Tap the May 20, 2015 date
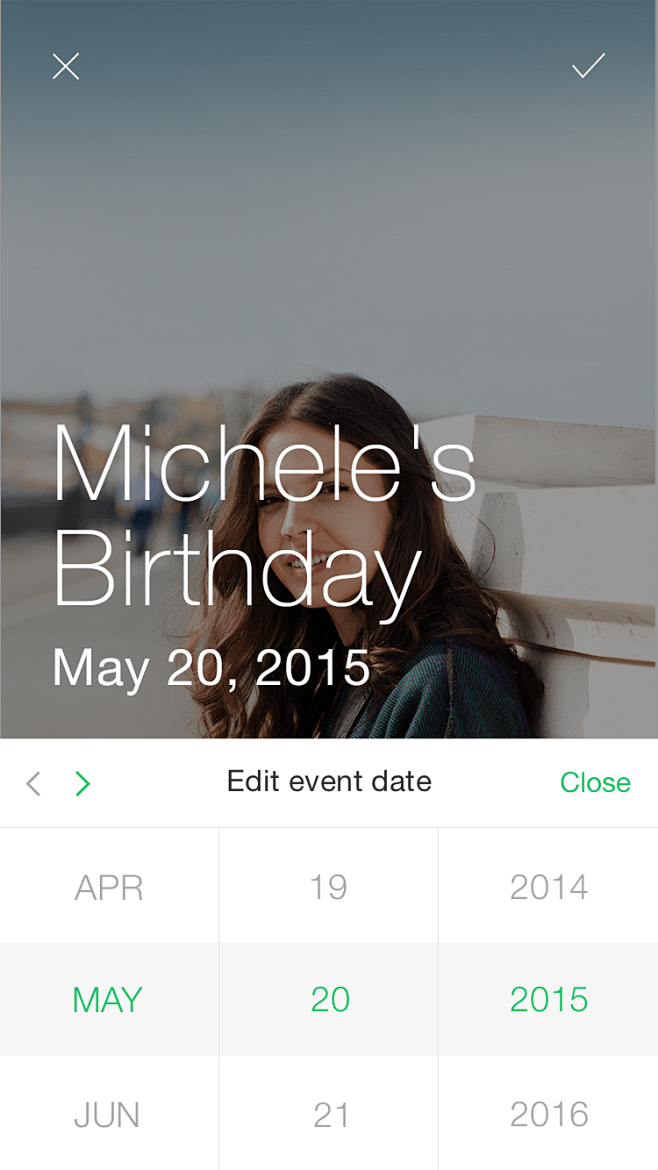 [211, 668]
